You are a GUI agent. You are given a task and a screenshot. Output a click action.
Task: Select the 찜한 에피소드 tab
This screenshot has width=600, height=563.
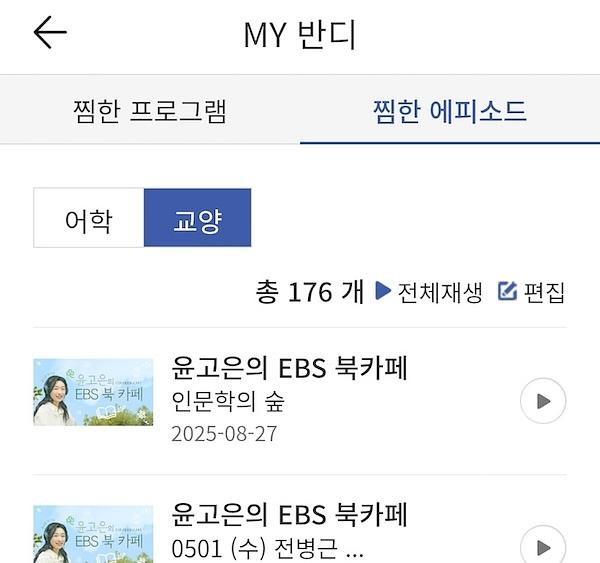(449, 110)
